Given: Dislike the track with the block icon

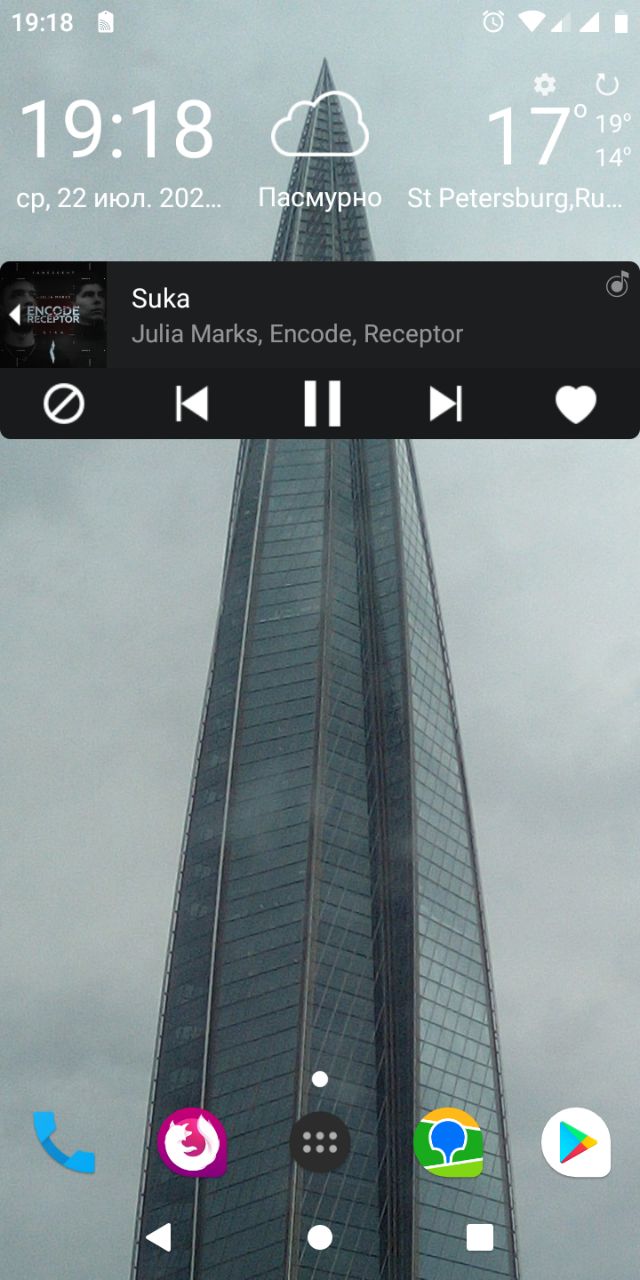Looking at the screenshot, I should click(x=64, y=404).
